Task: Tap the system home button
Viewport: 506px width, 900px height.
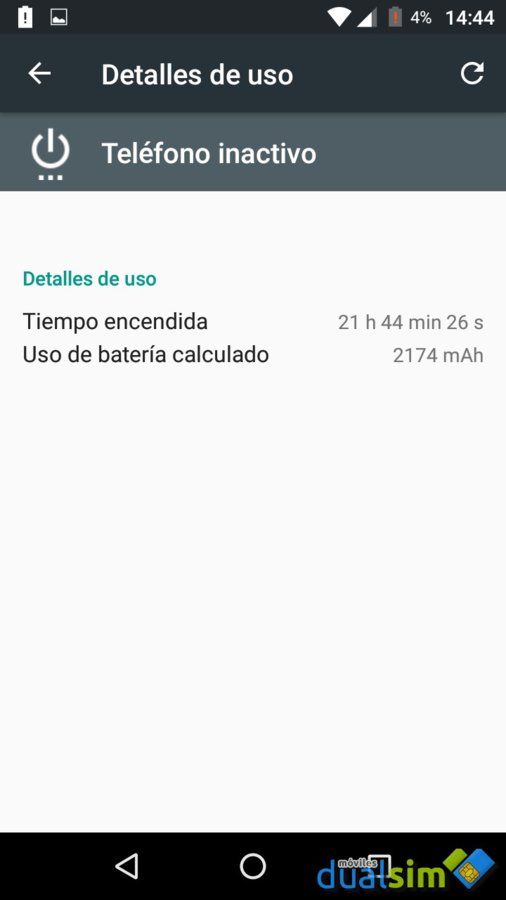Action: pos(252,866)
